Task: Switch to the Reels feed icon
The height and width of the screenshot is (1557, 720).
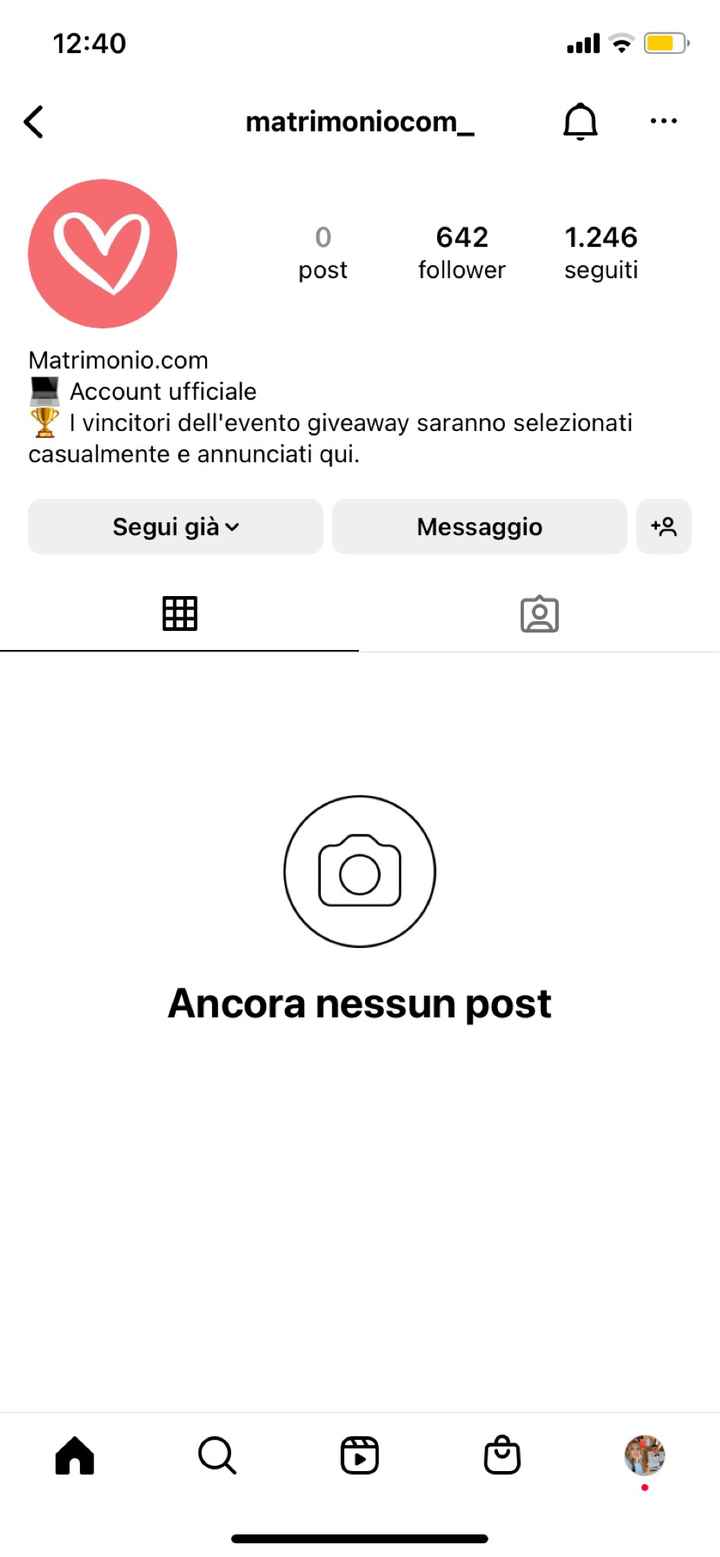Action: pyautogui.click(x=359, y=1455)
